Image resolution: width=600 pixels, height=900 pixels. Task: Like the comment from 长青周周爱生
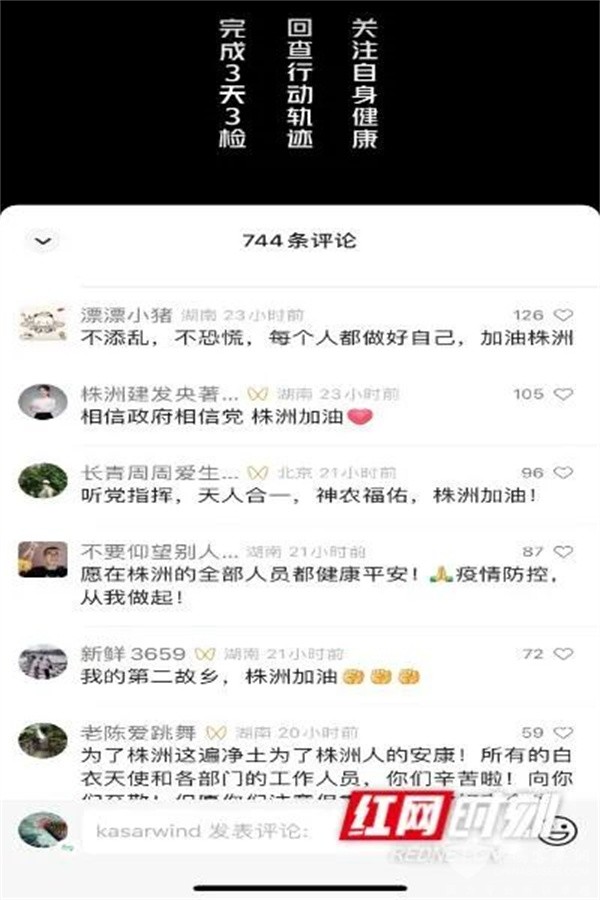564,473
